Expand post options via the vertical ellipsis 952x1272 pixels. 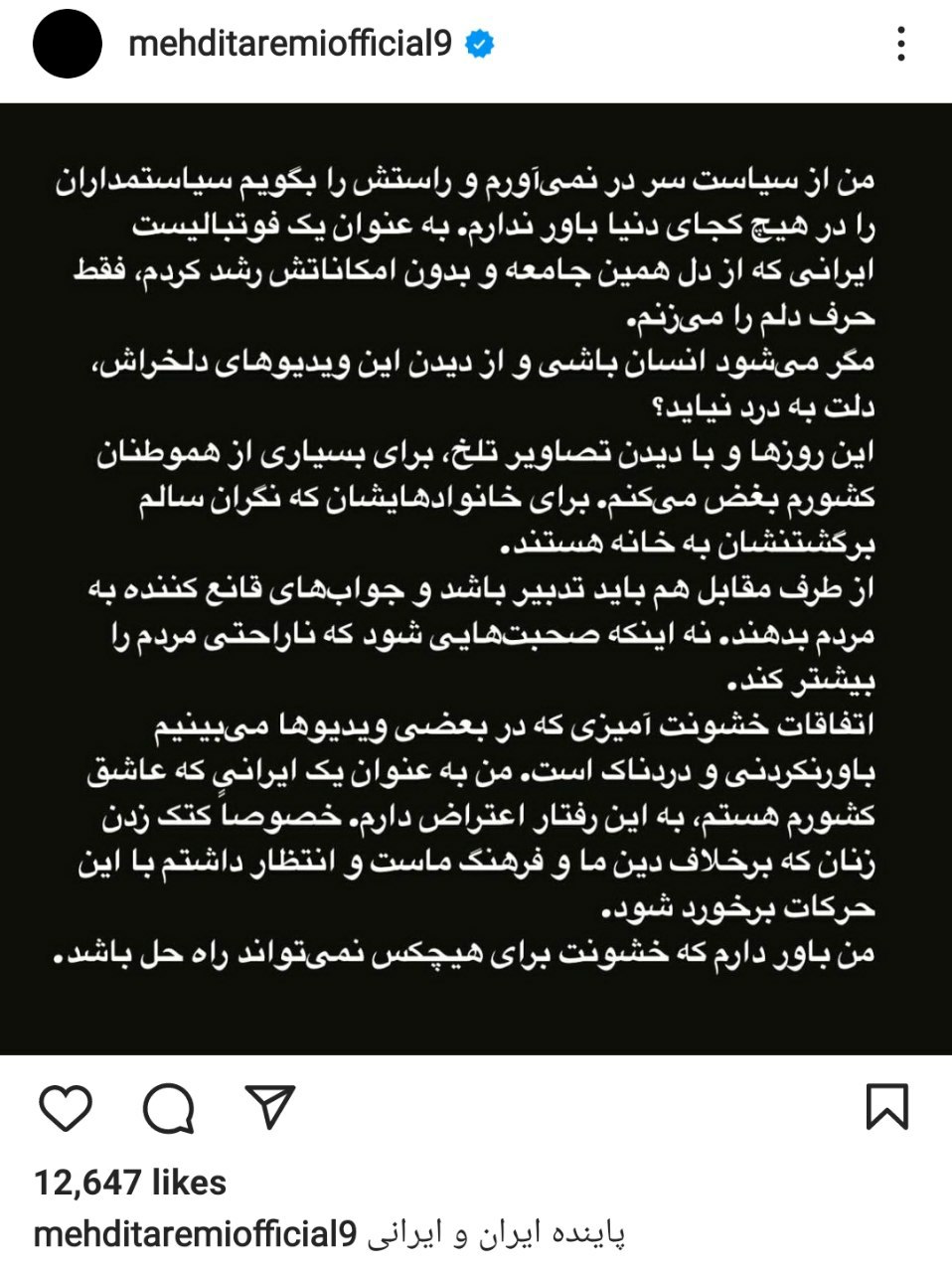pyautogui.click(x=902, y=42)
